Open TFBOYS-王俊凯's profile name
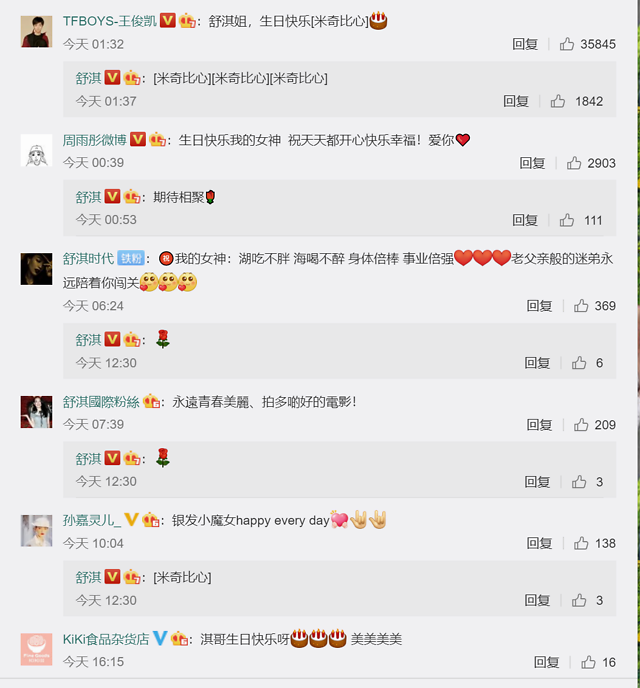Screen dimensions: 640x688 (110, 21)
